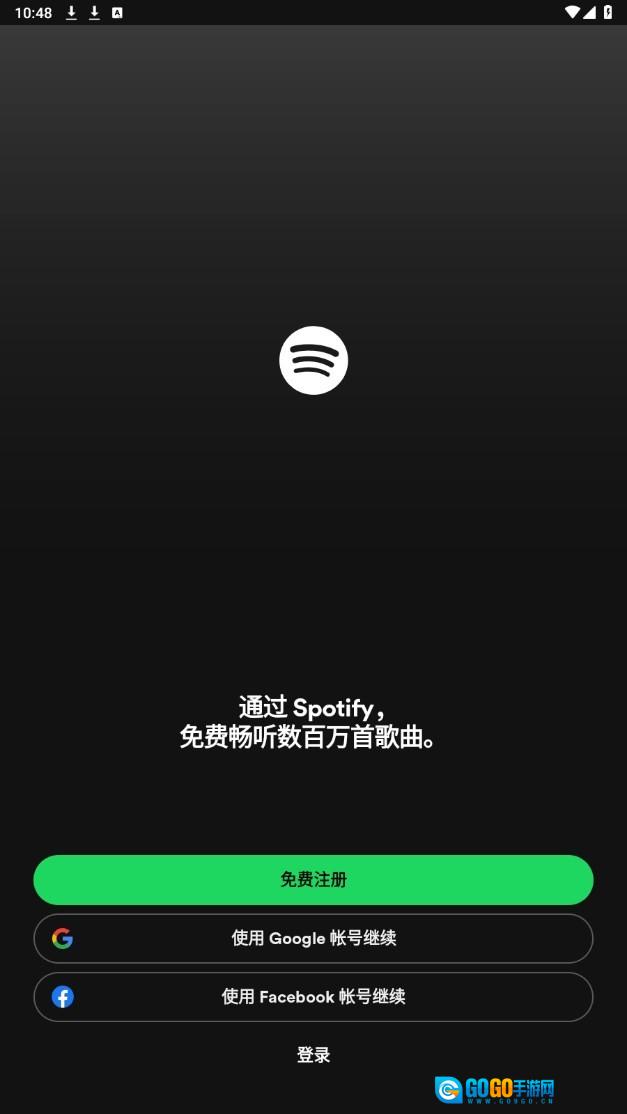Continue with Google account
627x1114 pixels.
click(313, 938)
